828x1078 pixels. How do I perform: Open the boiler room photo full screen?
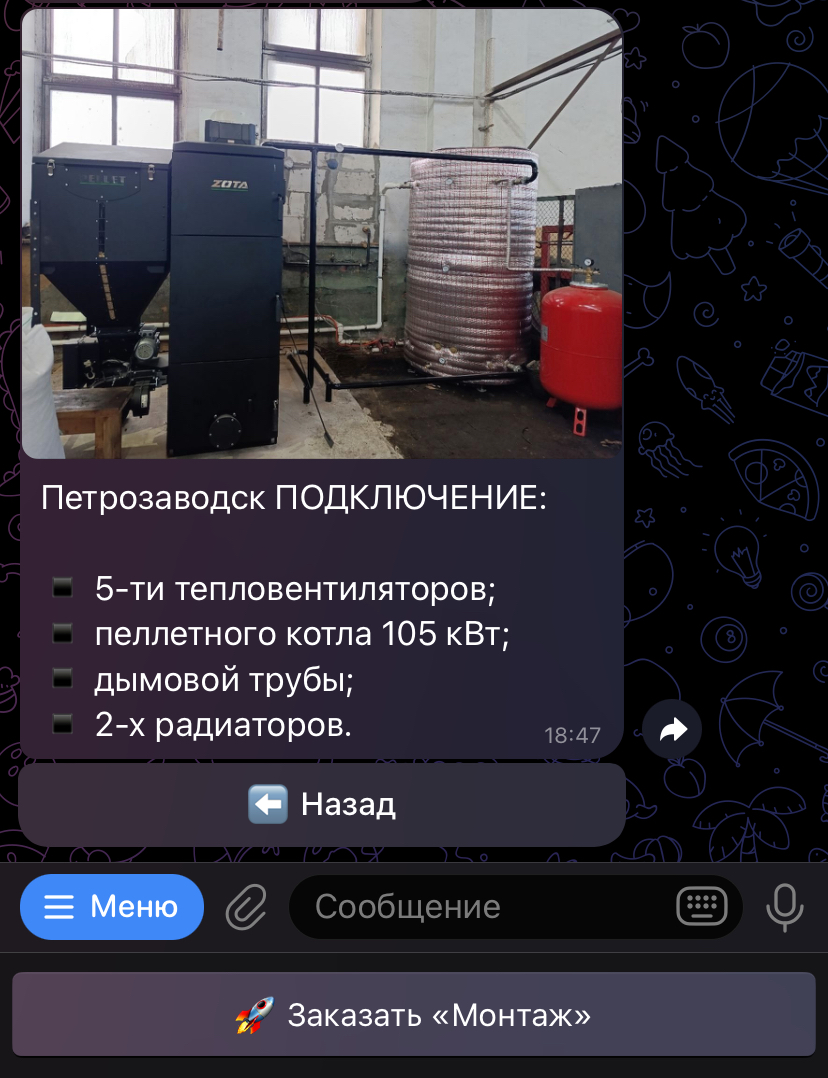click(322, 235)
